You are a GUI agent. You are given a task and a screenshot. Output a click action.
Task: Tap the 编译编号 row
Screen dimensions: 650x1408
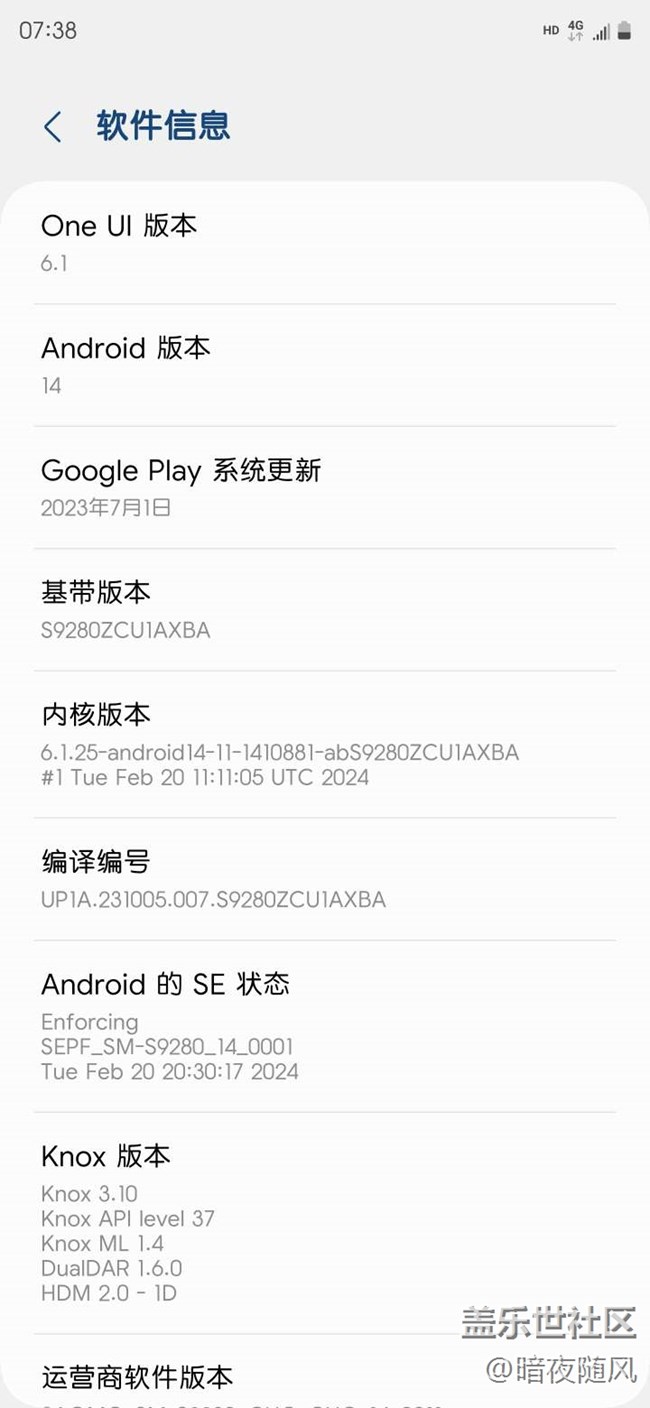pyautogui.click(x=324, y=878)
